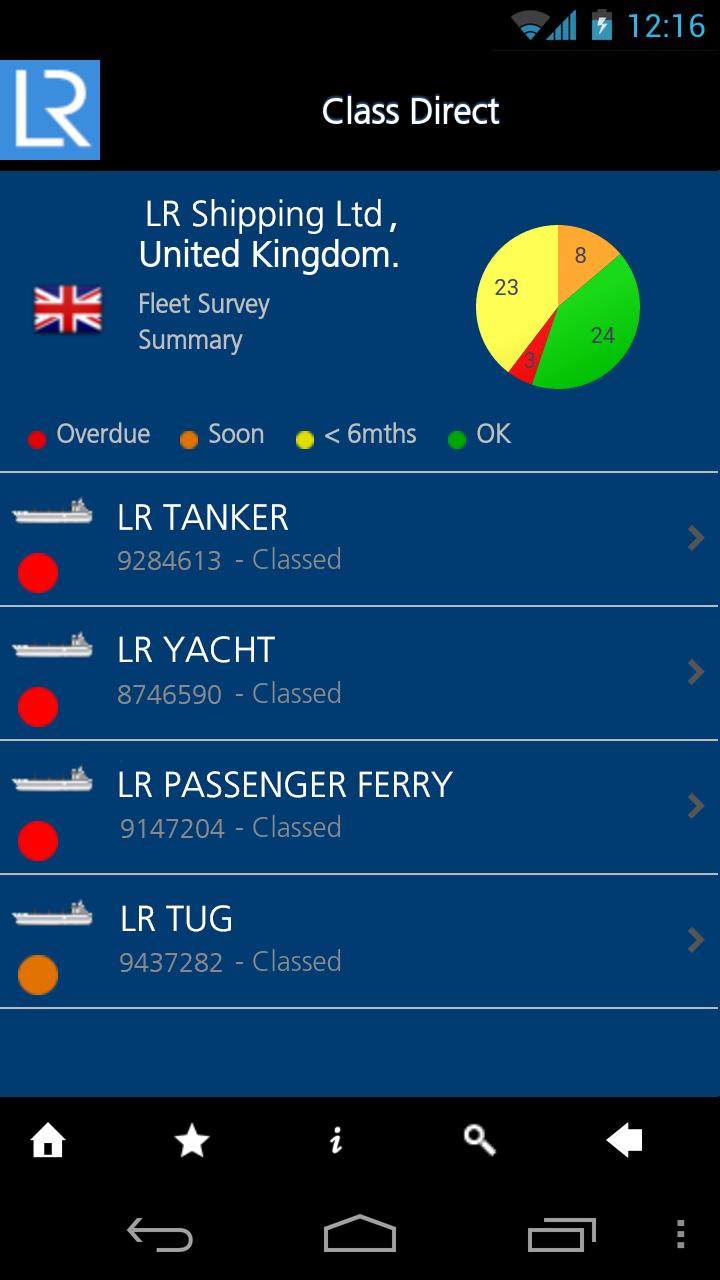
Task: Tap the system home button
Action: tap(360, 1234)
